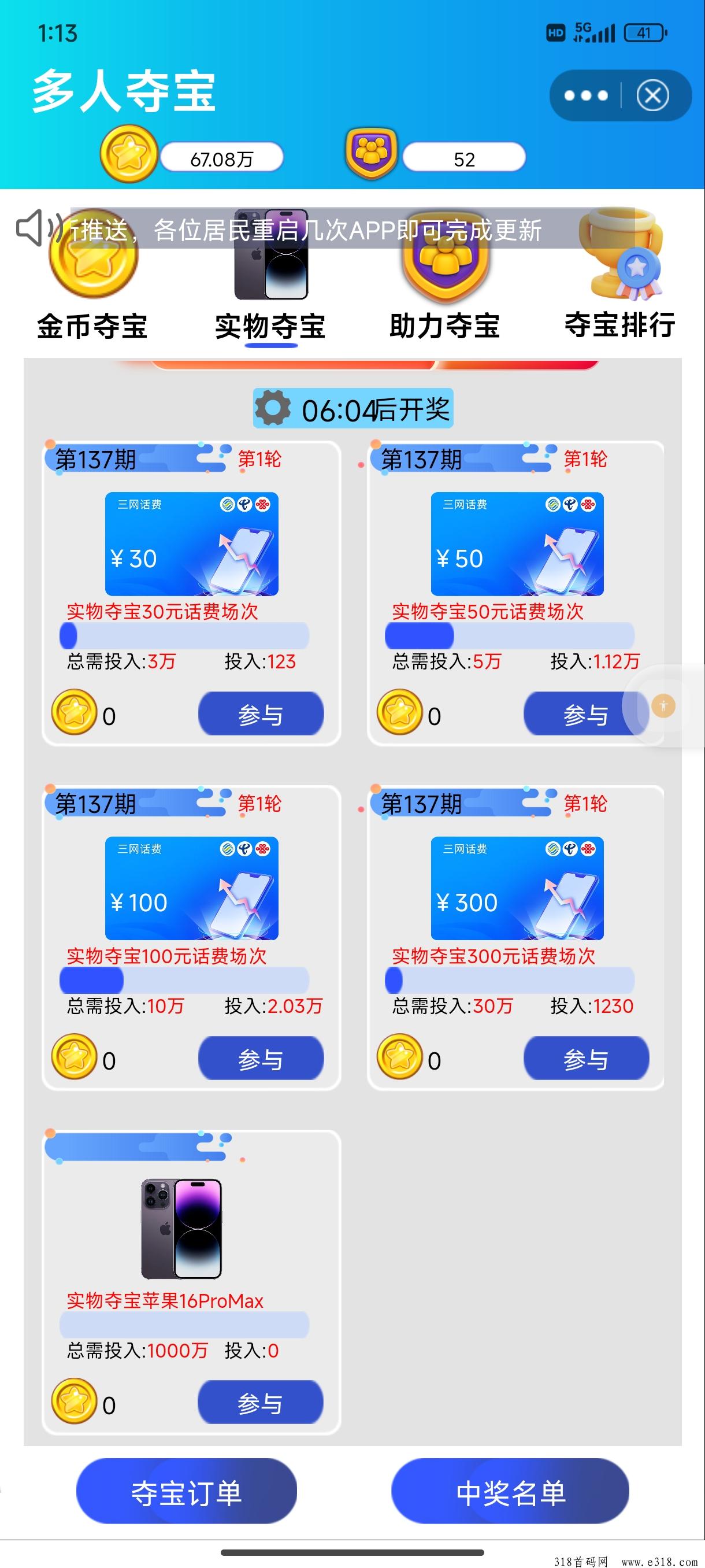The height and width of the screenshot is (1568, 705).
Task: Tap 参与 for 30元话费场次
Action: [x=261, y=714]
